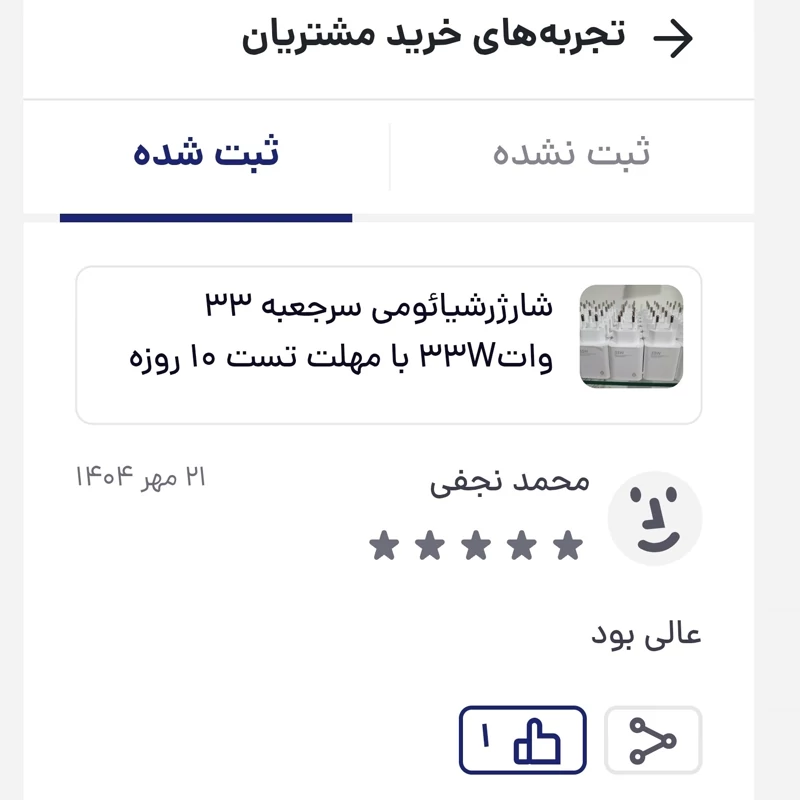Screen dimensions: 800x800
Task: Open the Xiaomi 33W charger product card
Action: [388, 345]
